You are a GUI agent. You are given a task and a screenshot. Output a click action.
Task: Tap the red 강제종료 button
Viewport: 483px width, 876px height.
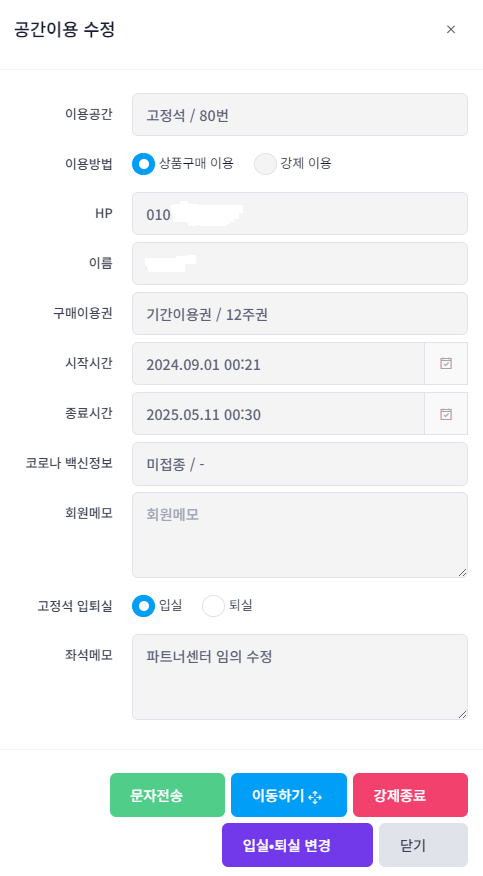point(410,795)
